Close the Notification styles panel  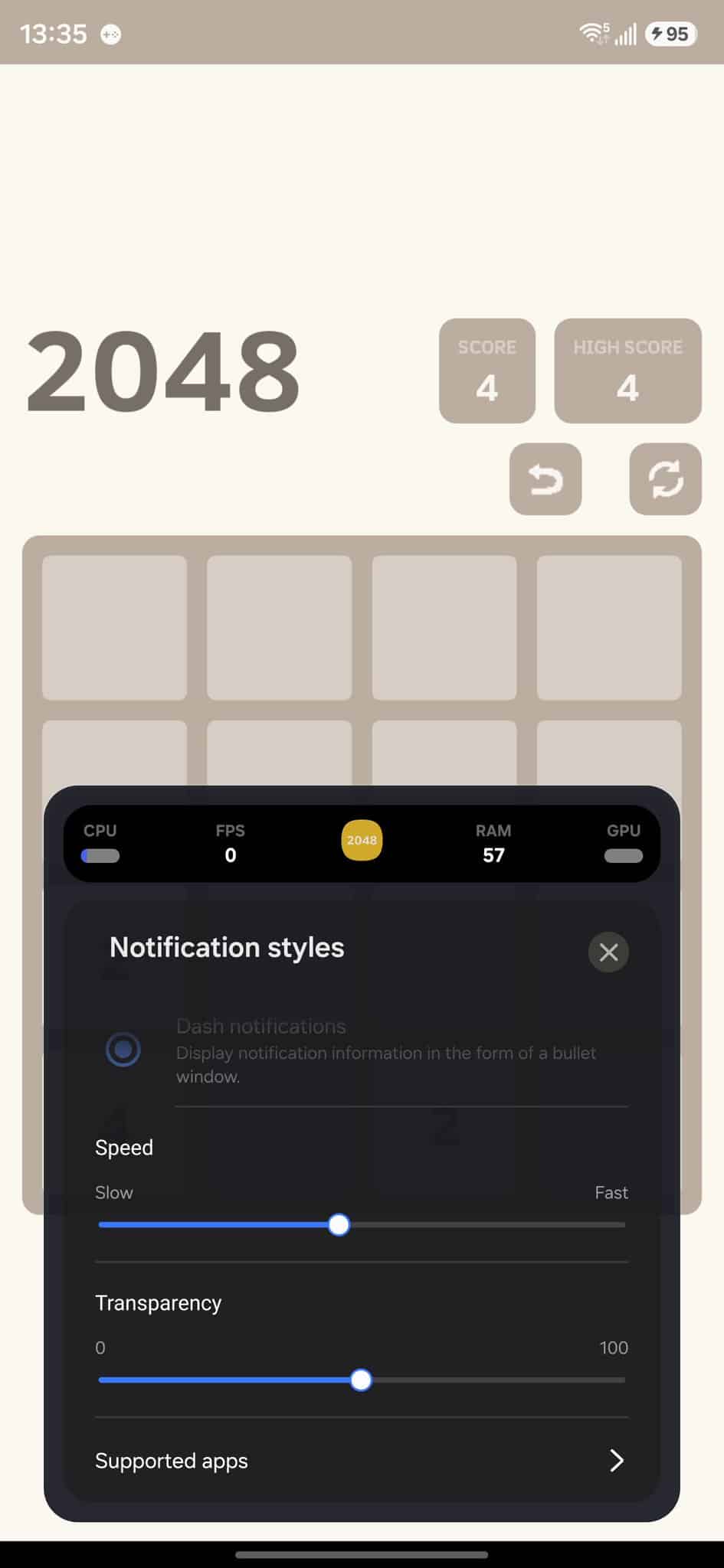click(608, 952)
